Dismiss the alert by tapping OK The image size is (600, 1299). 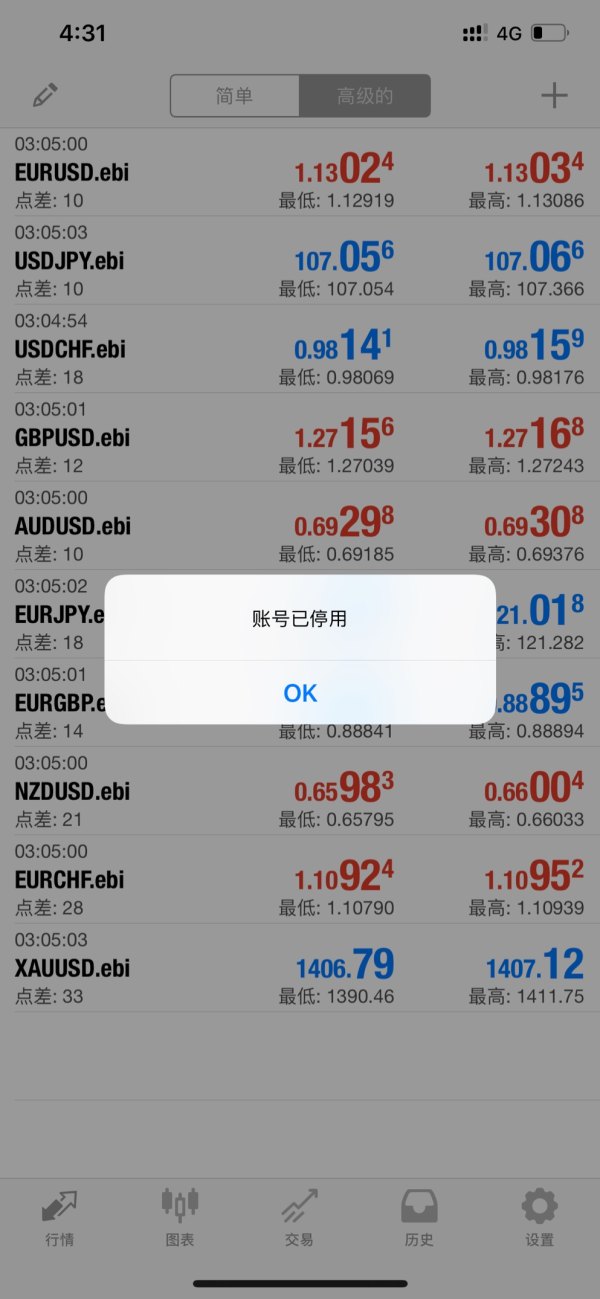pyautogui.click(x=300, y=693)
